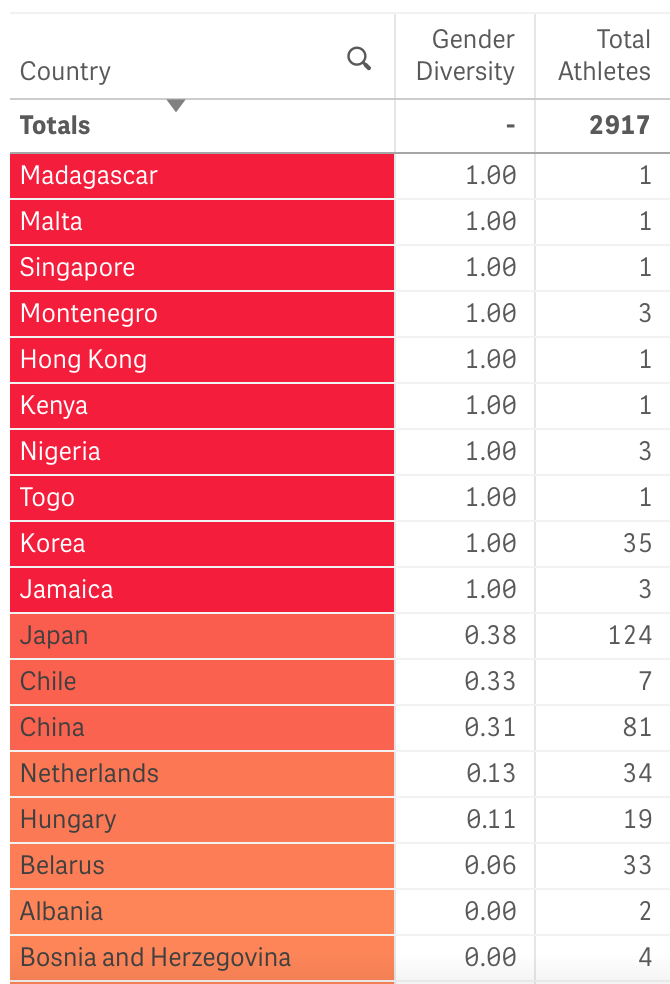The width and height of the screenshot is (670, 984).
Task: Sort by the Total Athletes column
Action: (604, 56)
